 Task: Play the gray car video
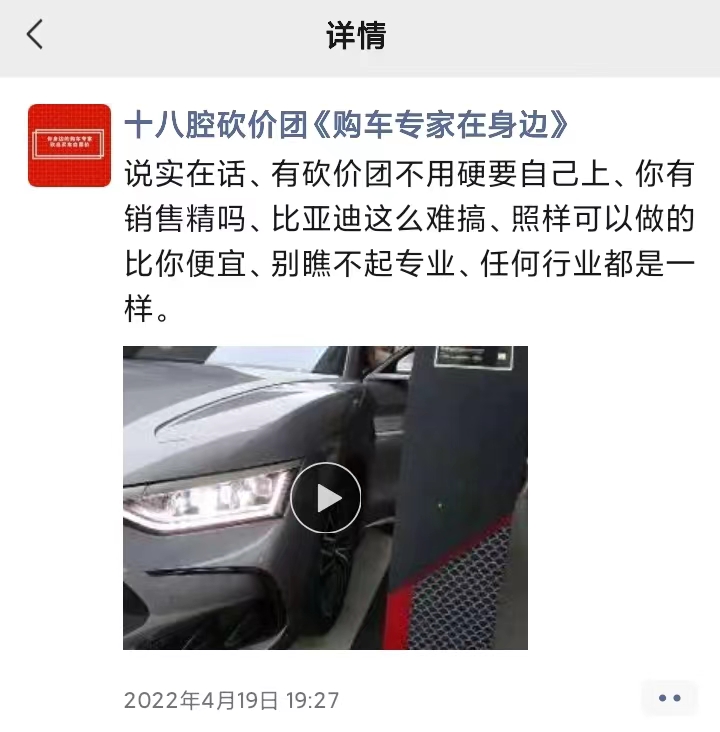(325, 497)
